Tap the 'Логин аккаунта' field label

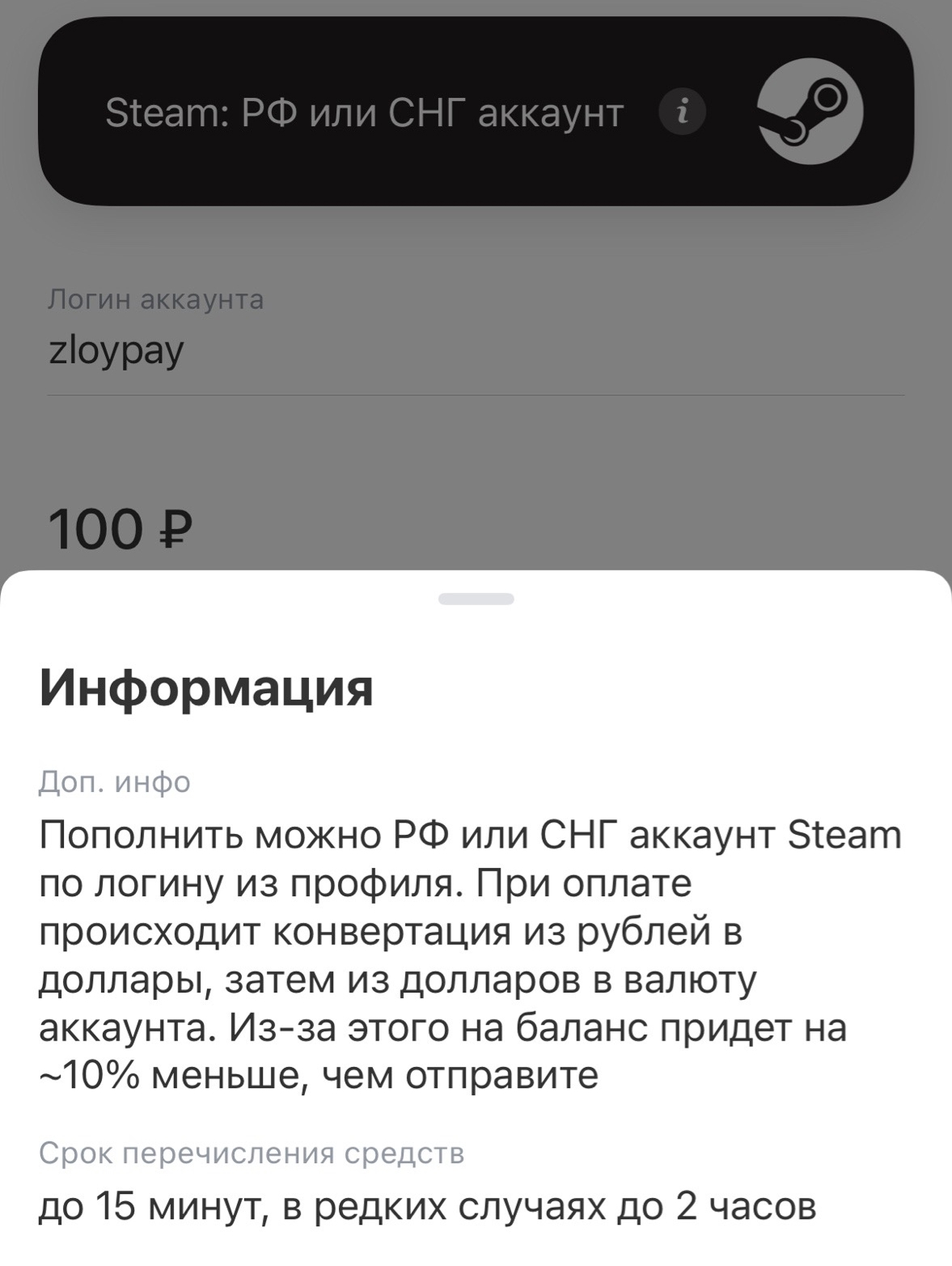click(x=154, y=299)
